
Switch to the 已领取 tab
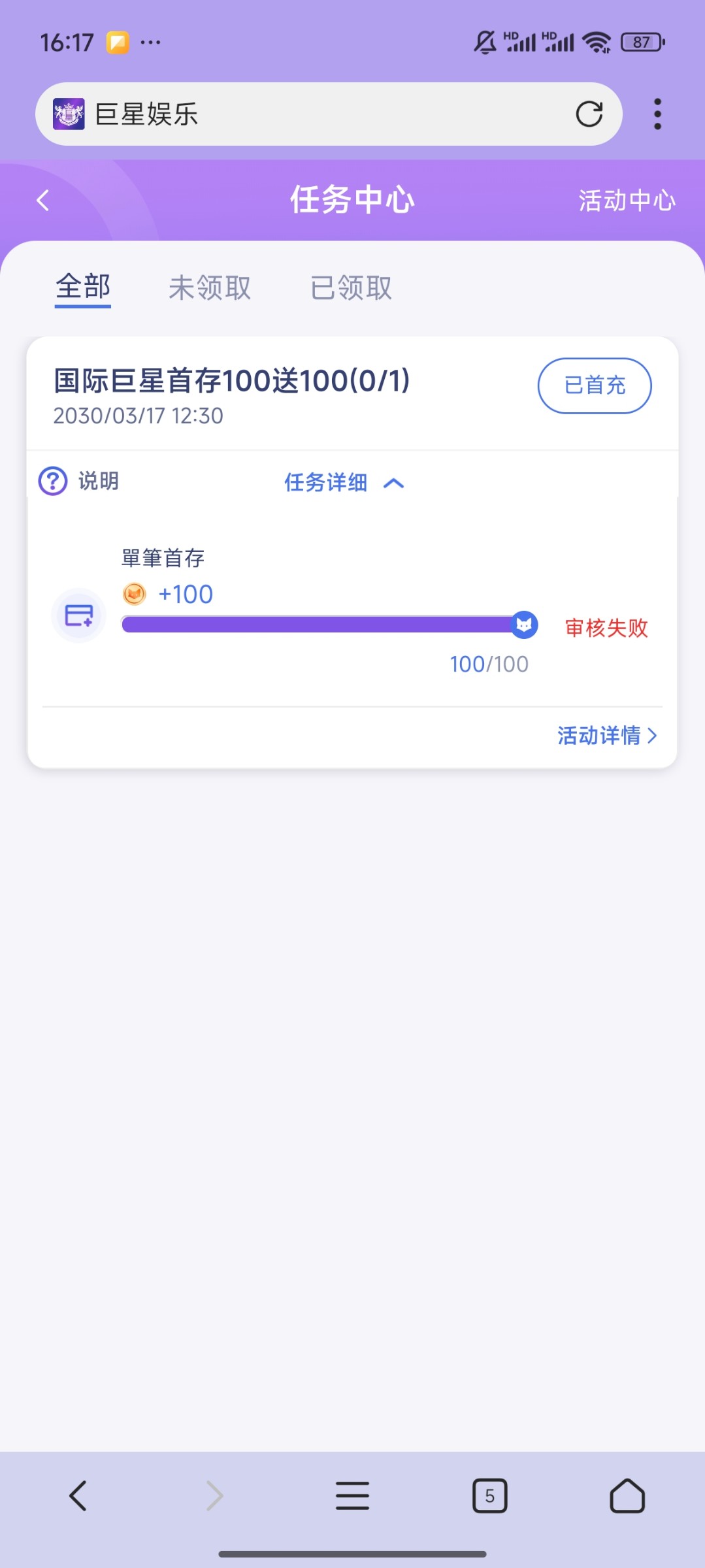(351, 287)
